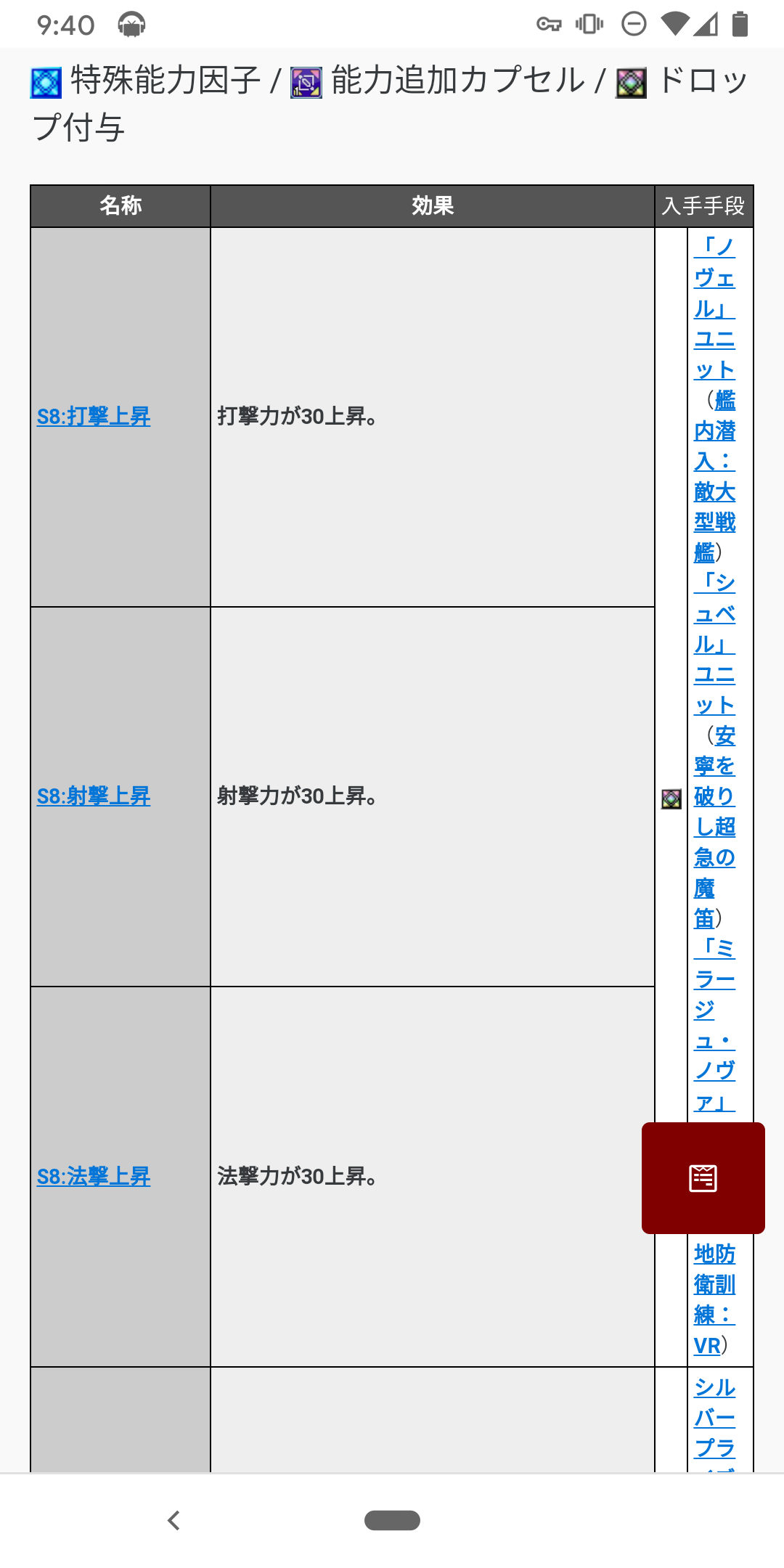Go back with the navigation back arrow
Viewport: 784px width, 1568px height.
point(173,1520)
